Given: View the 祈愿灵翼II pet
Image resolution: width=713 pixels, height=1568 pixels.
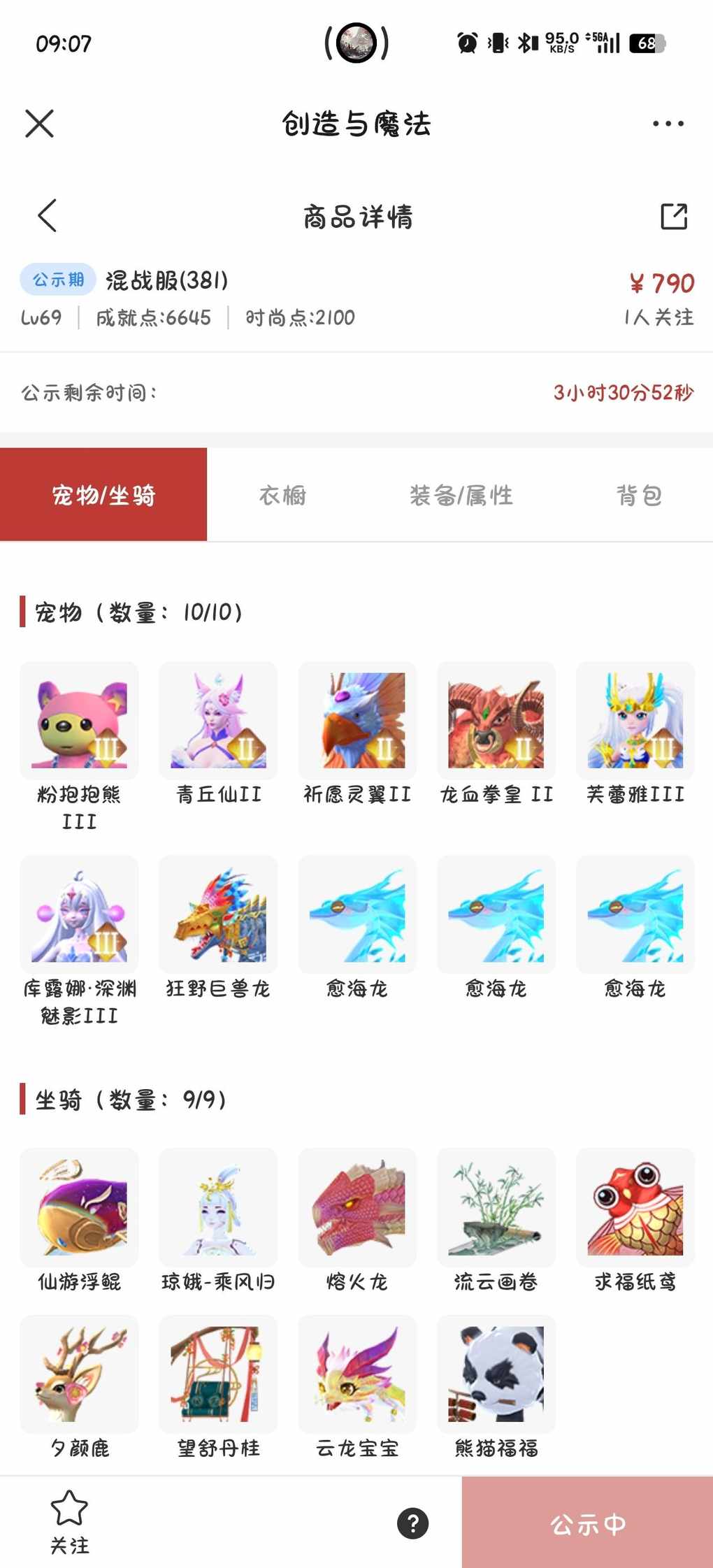Looking at the screenshot, I should pyautogui.click(x=357, y=721).
